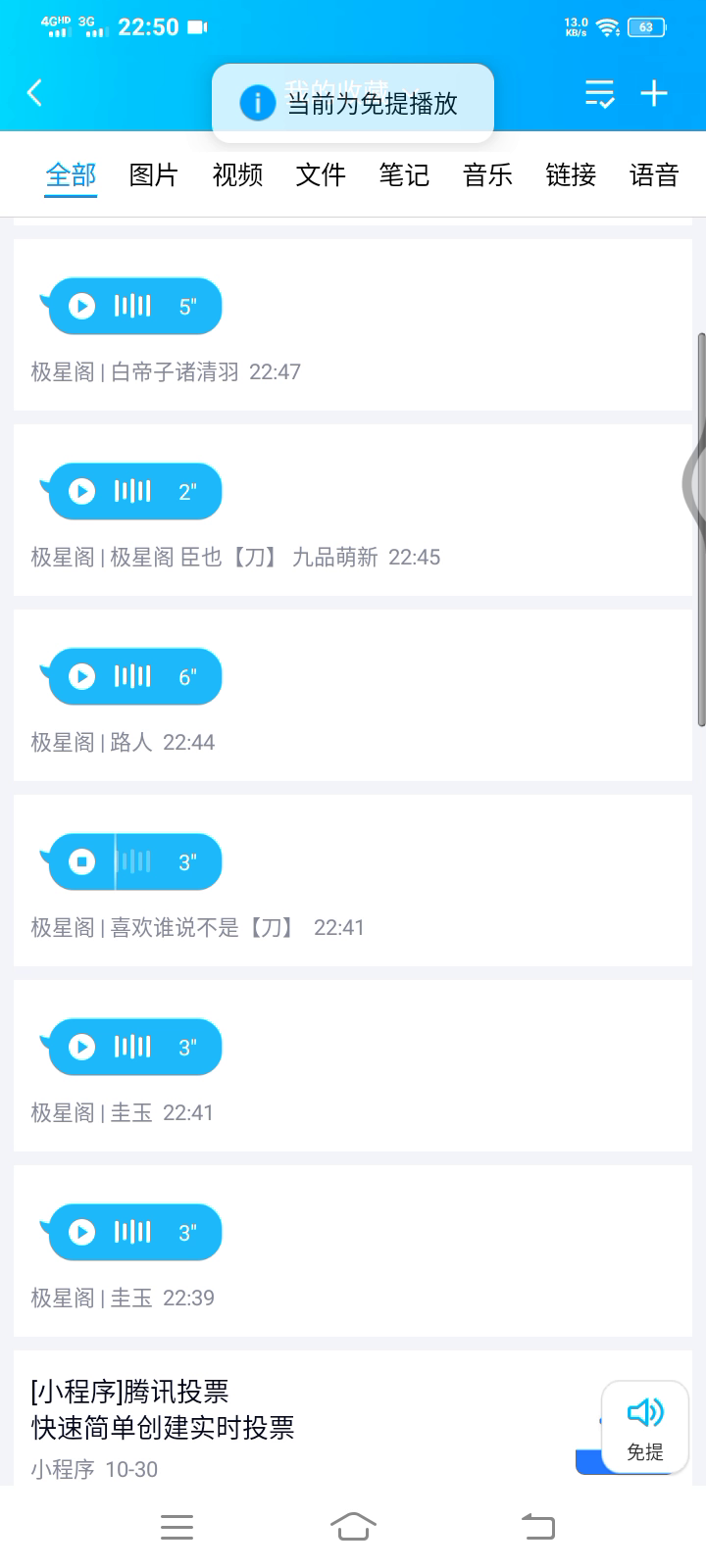
Task: Open the multi-select list icon
Action: 599,93
